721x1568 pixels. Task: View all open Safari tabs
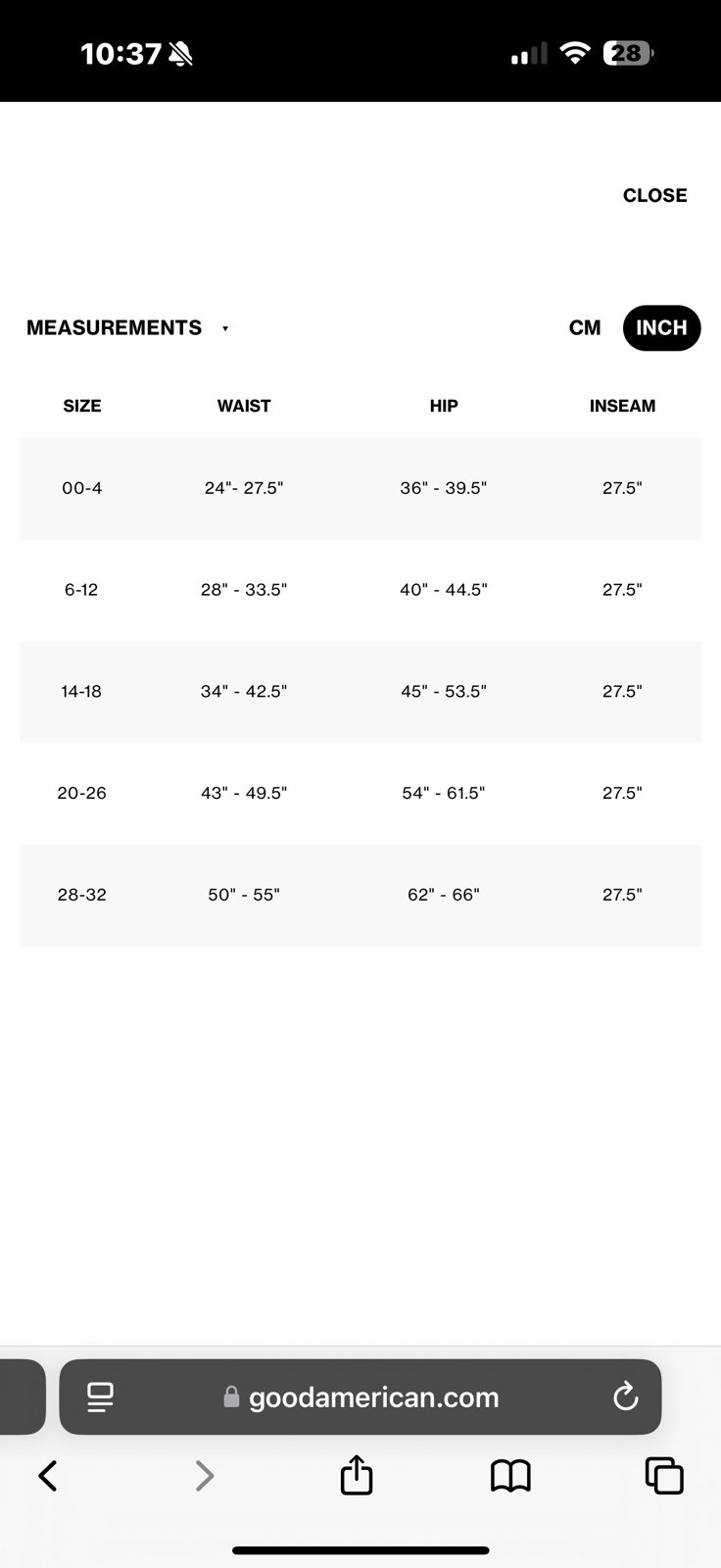point(664,1475)
